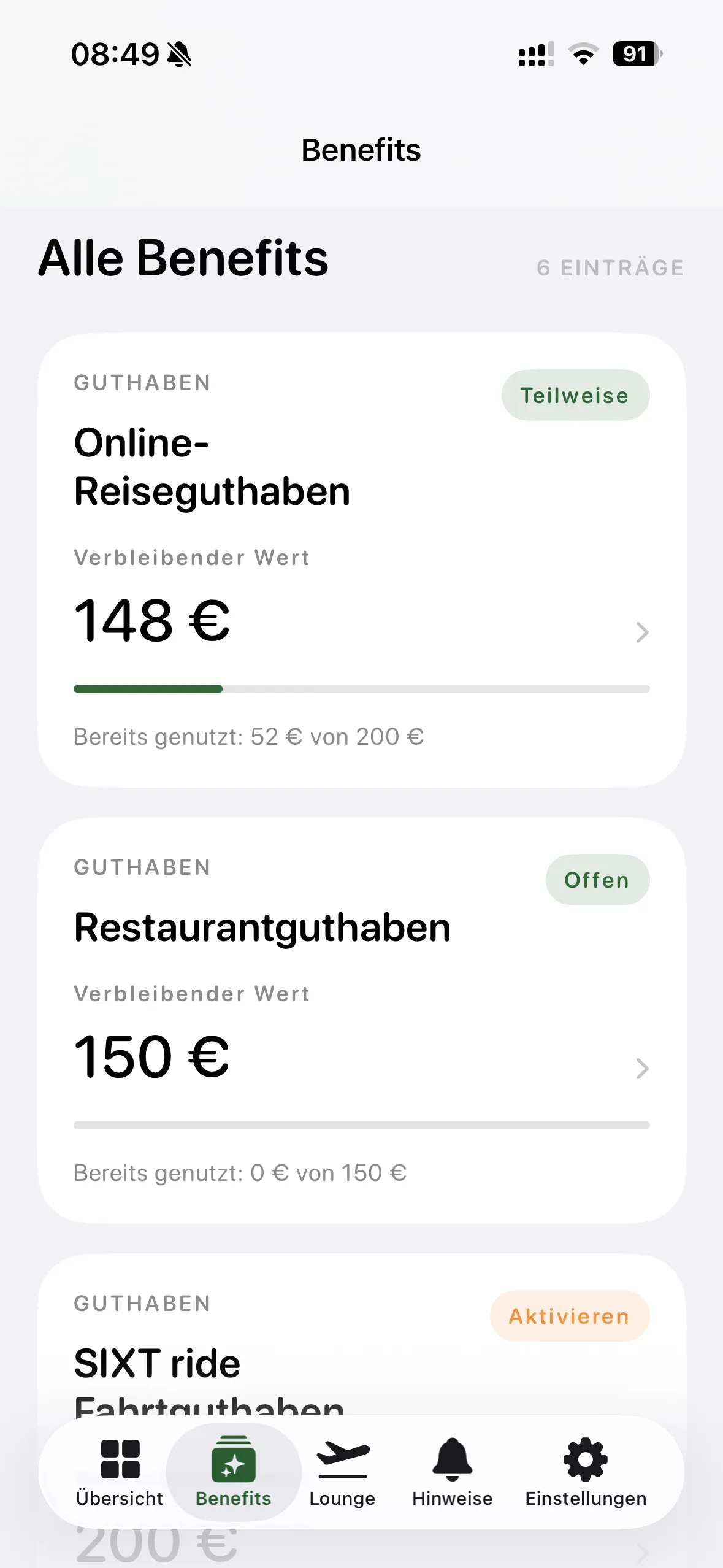Viewport: 723px width, 1568px height.
Task: Switch to the Benefits tab
Action: coord(233,1472)
